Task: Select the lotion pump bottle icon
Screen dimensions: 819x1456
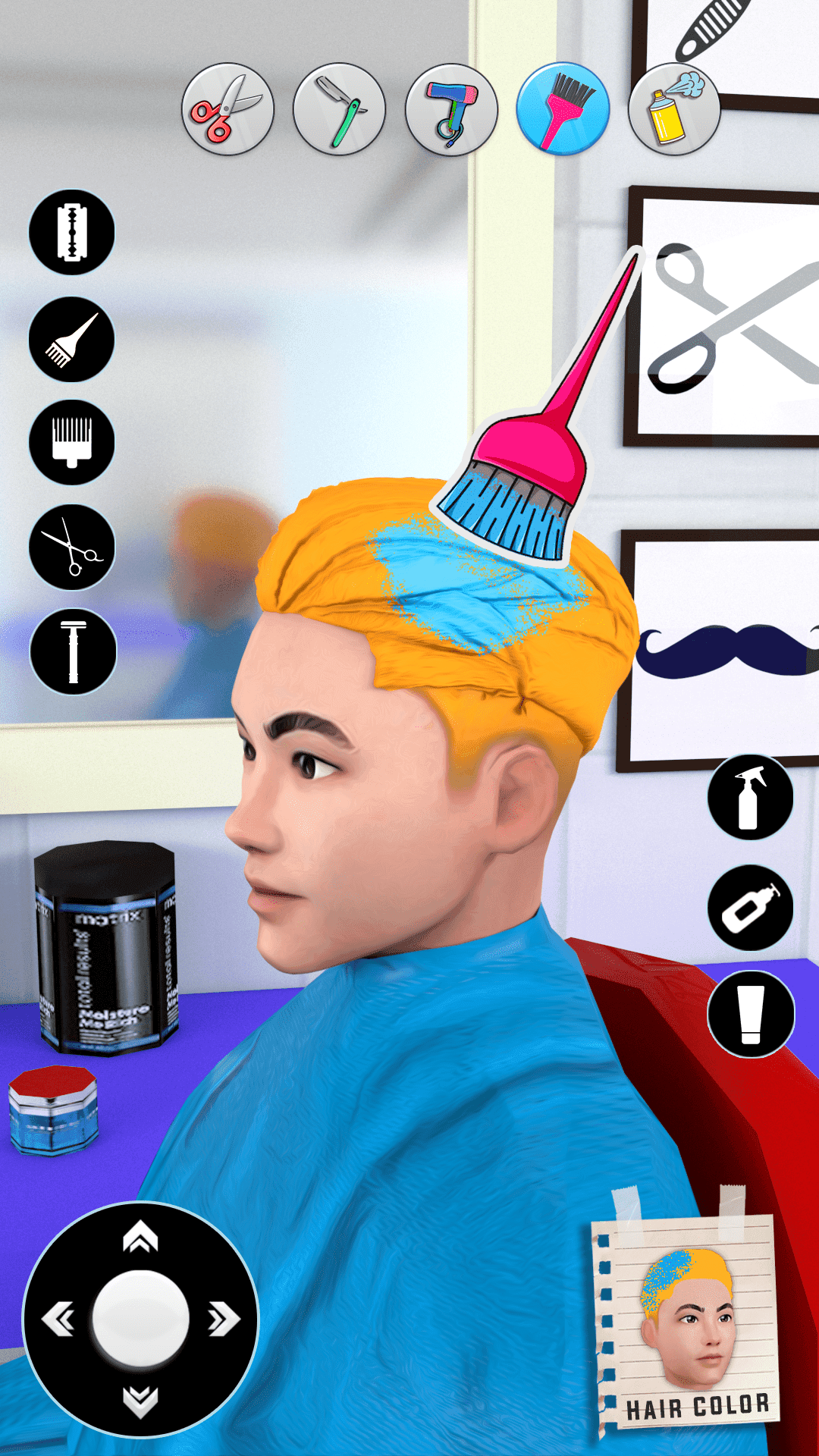Action: (750, 908)
